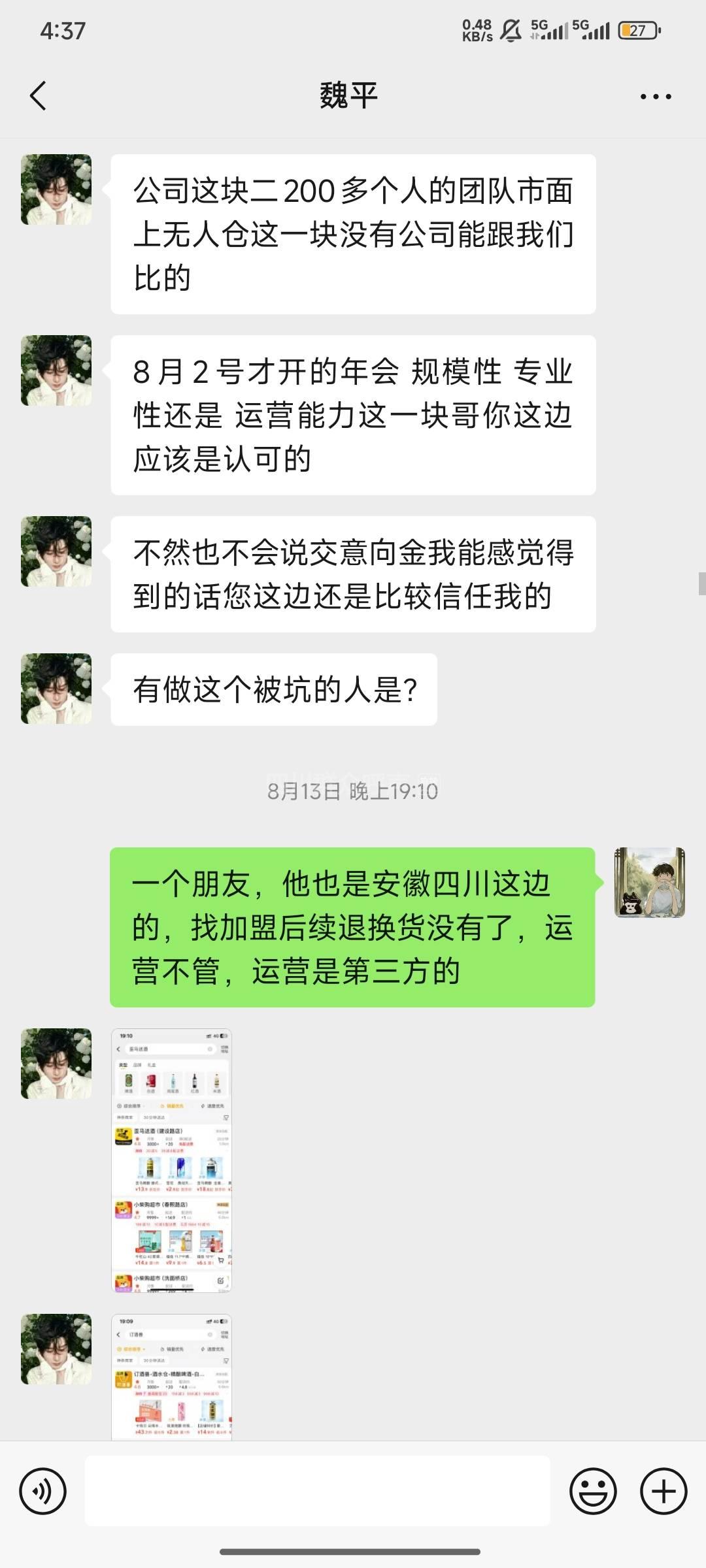Go back from the 魏平 chat
Image resolution: width=706 pixels, height=1568 pixels.
[39, 96]
